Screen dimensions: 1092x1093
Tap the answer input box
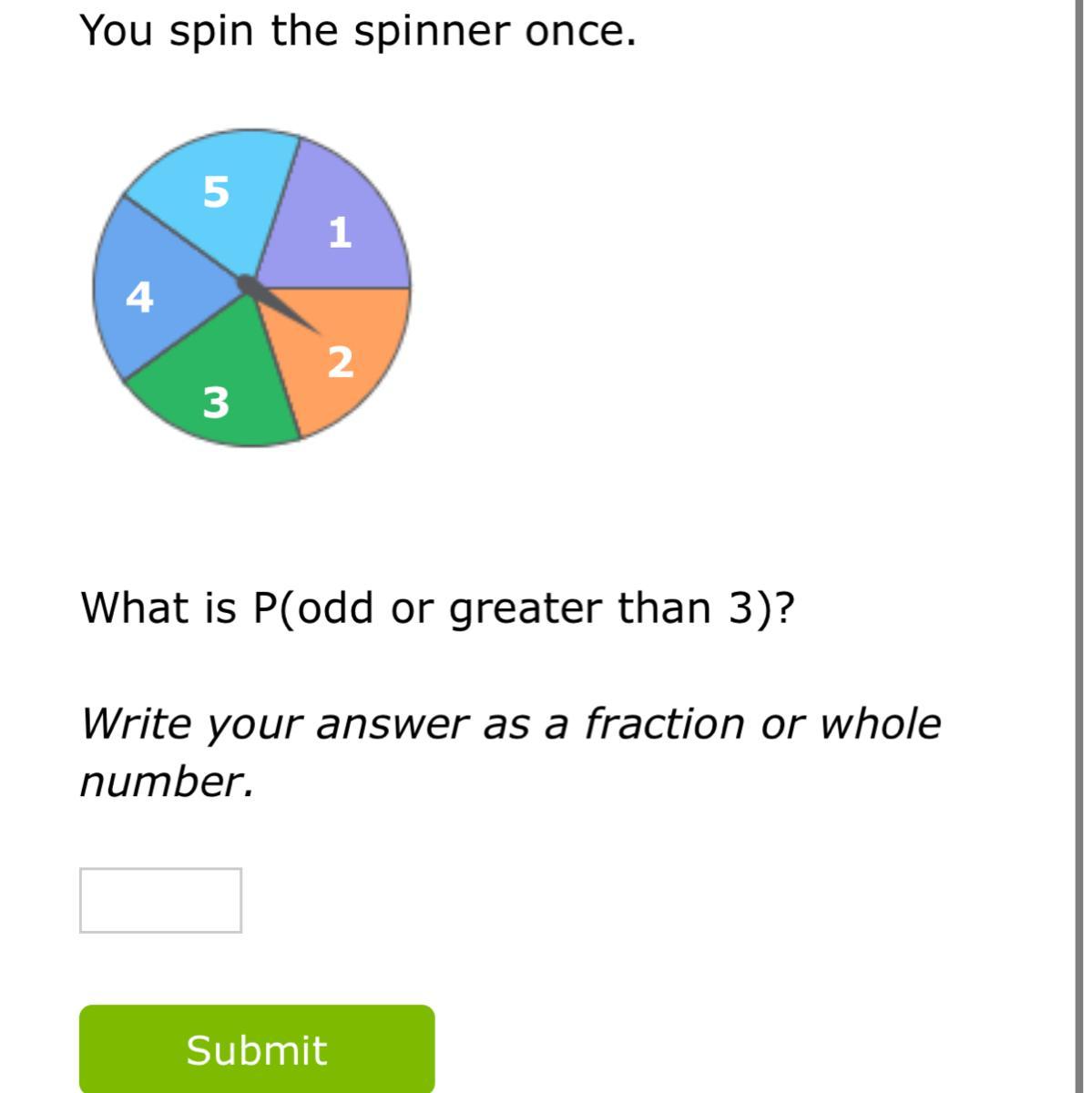tap(160, 900)
